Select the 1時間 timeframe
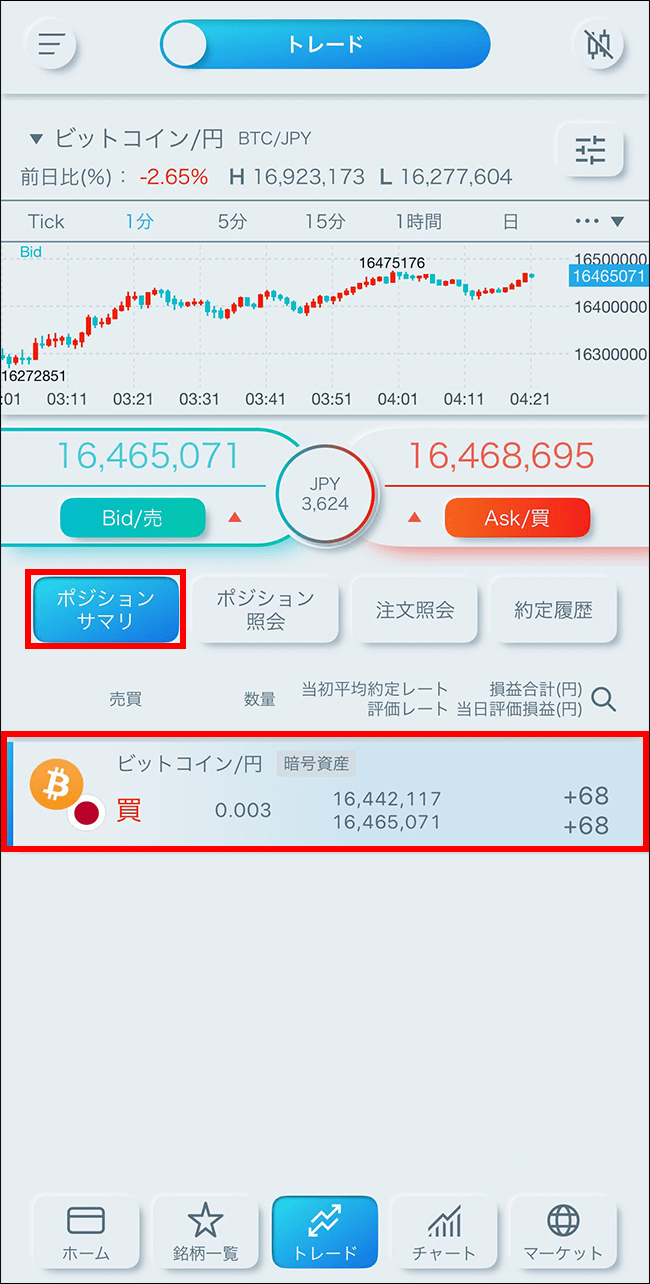 tap(418, 222)
